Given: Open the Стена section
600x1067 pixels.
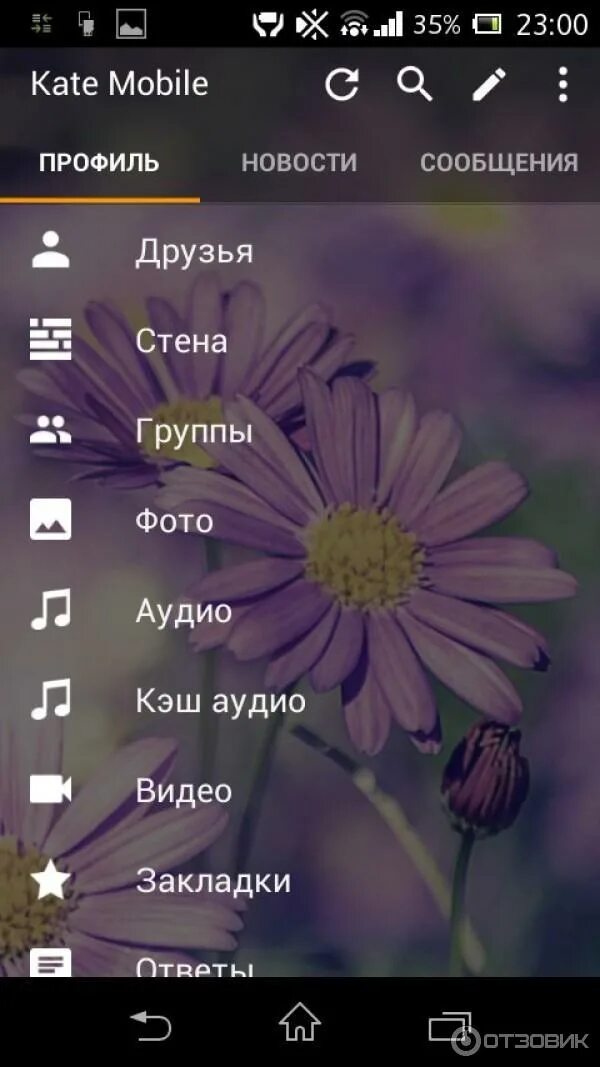Looking at the screenshot, I should click(300, 340).
